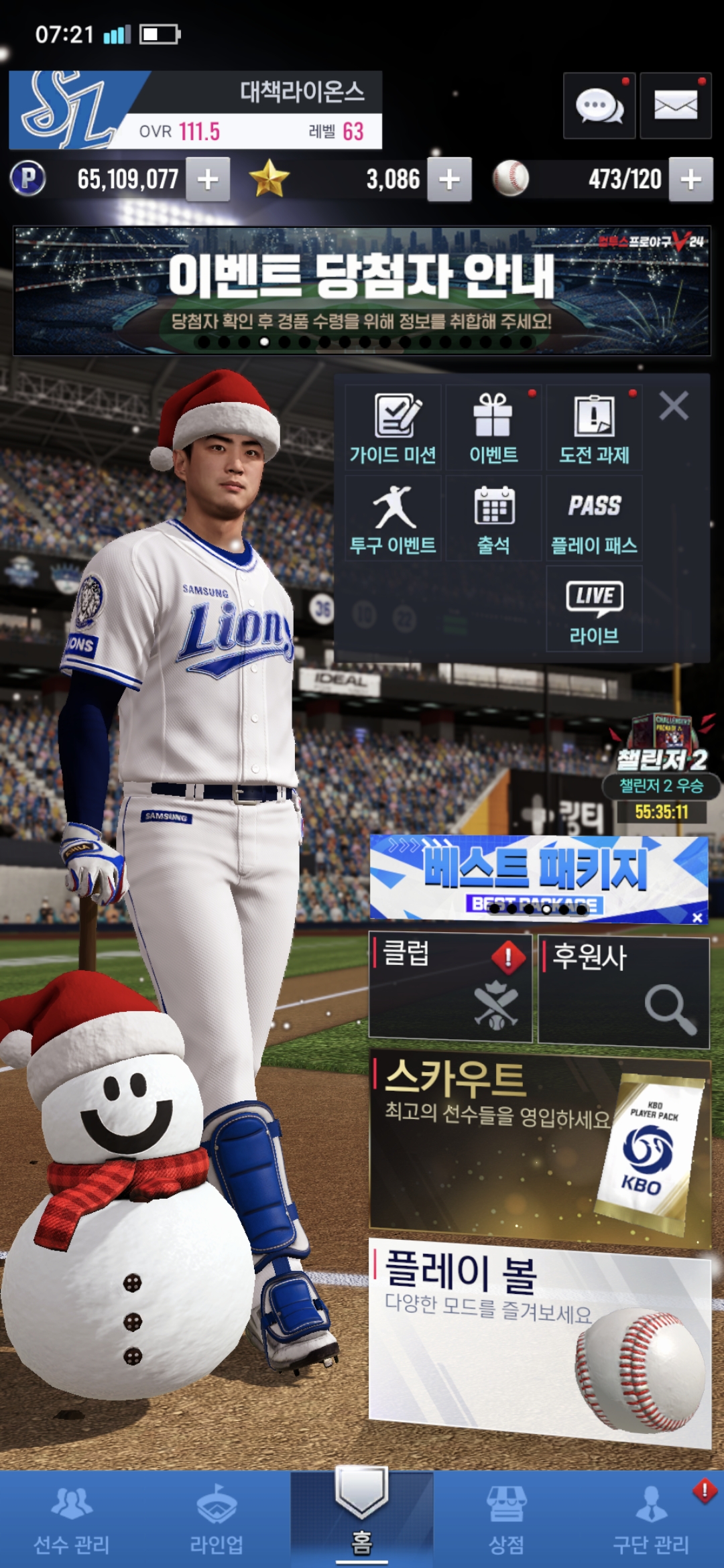
Task: Check 출석 attendance calendar
Action: [x=493, y=519]
